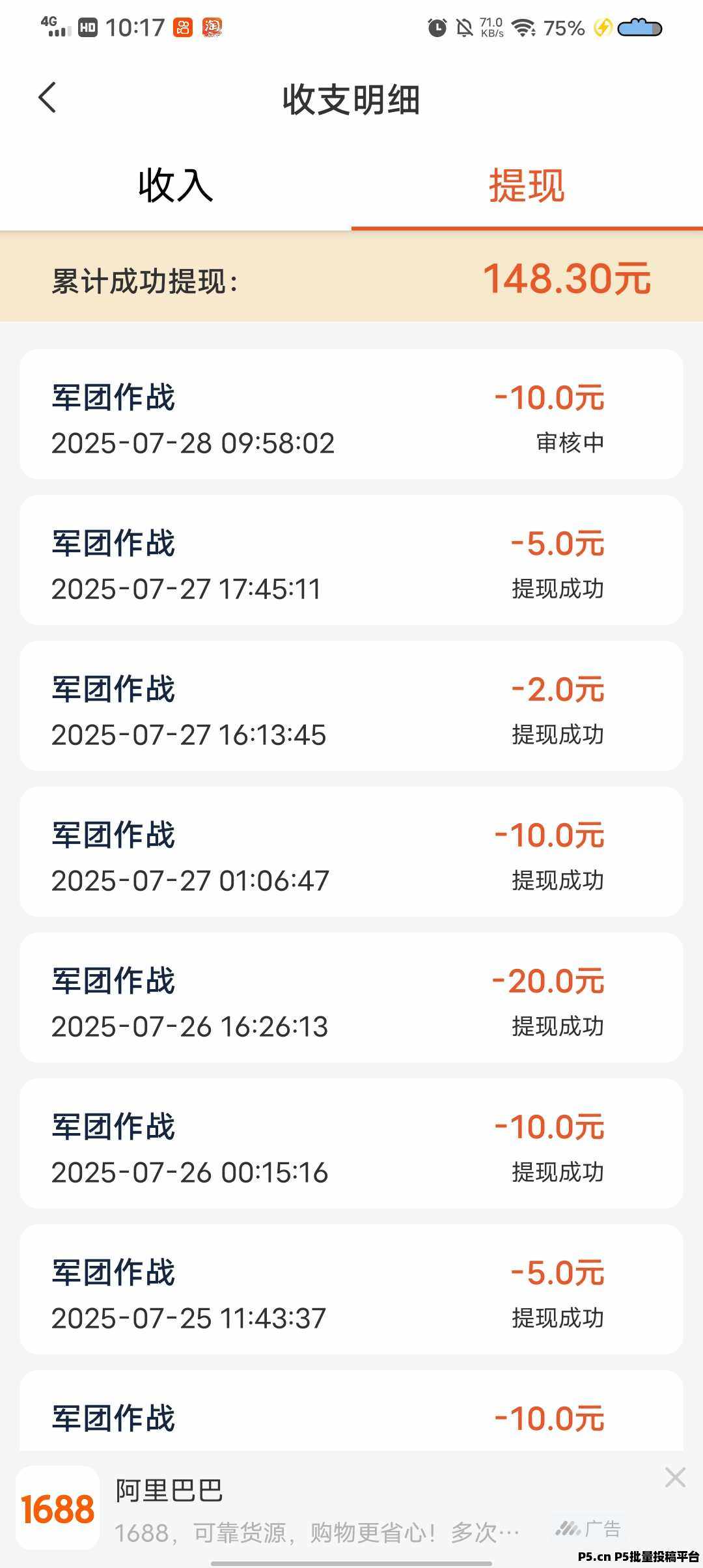Switch to the 收入 tab

point(176,186)
